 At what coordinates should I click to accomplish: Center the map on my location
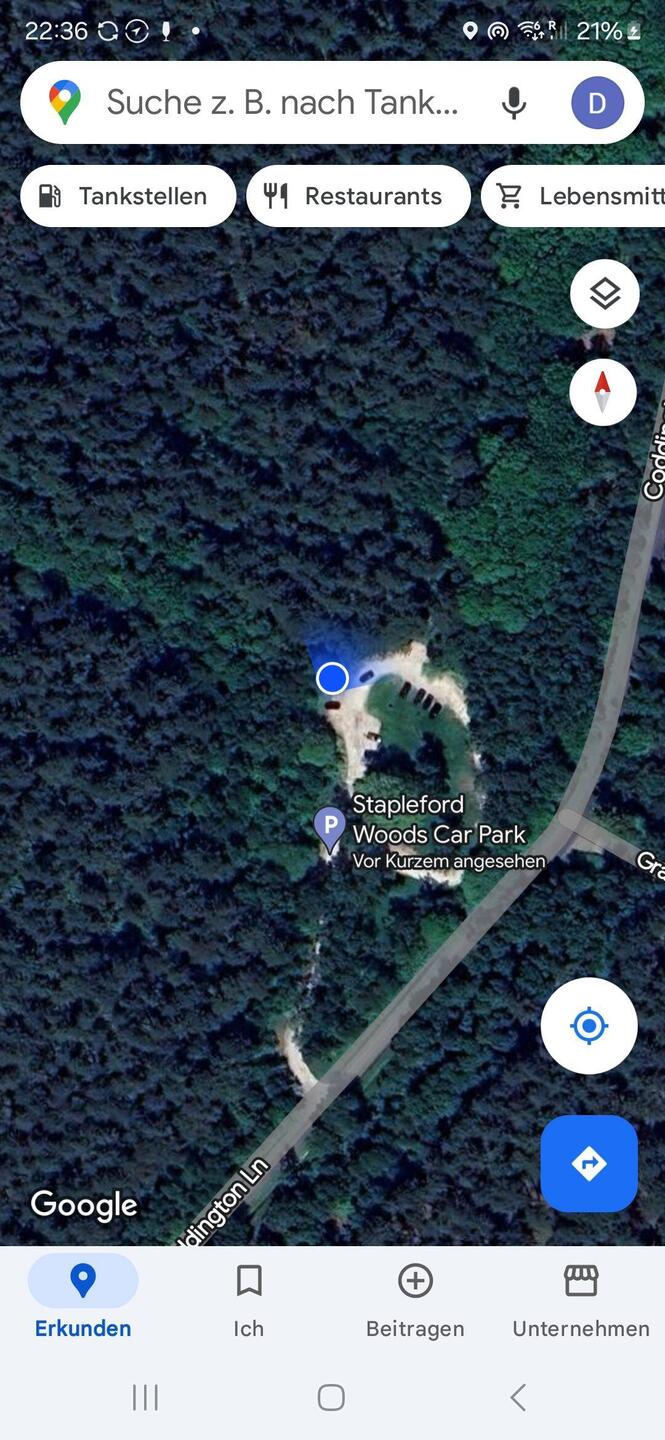tap(589, 1026)
